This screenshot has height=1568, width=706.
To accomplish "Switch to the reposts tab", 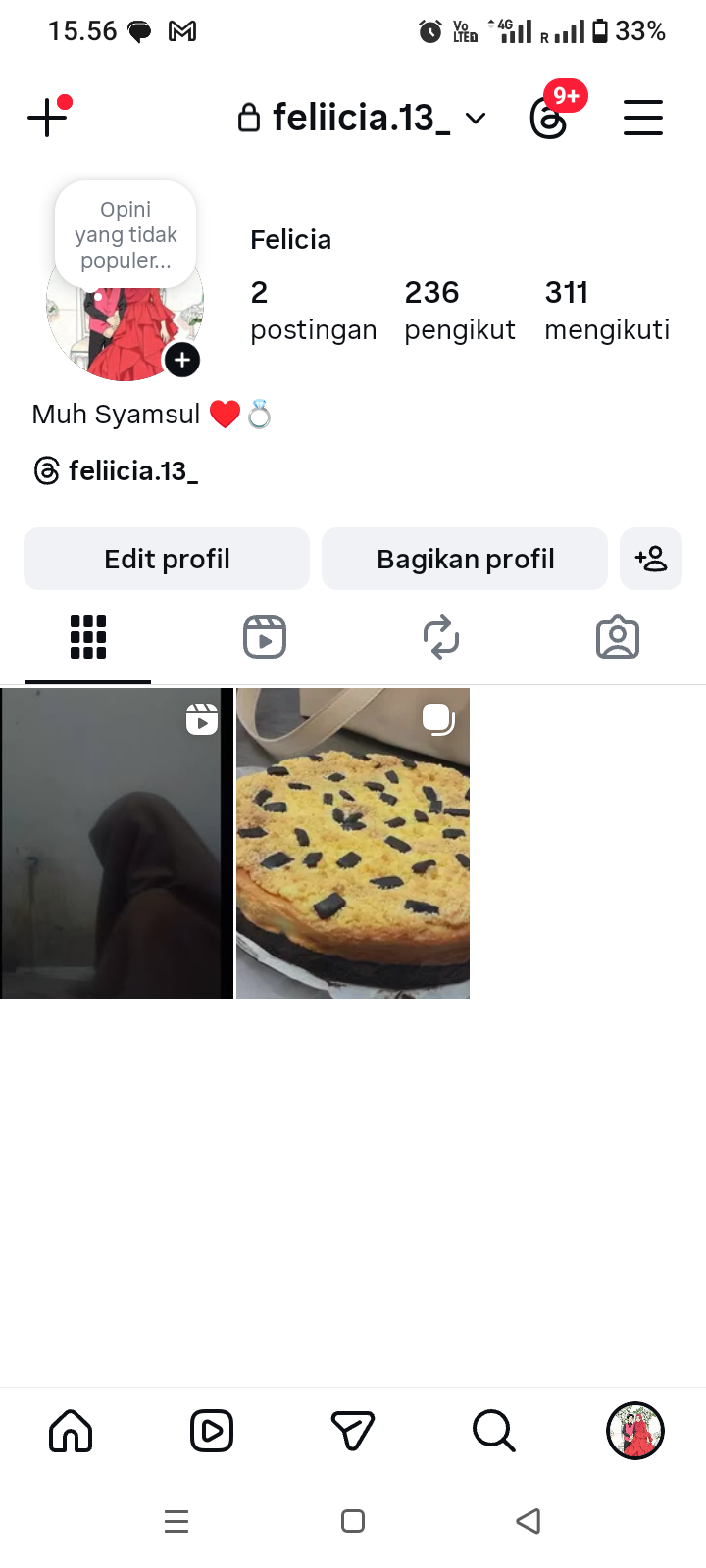I will (x=441, y=638).
